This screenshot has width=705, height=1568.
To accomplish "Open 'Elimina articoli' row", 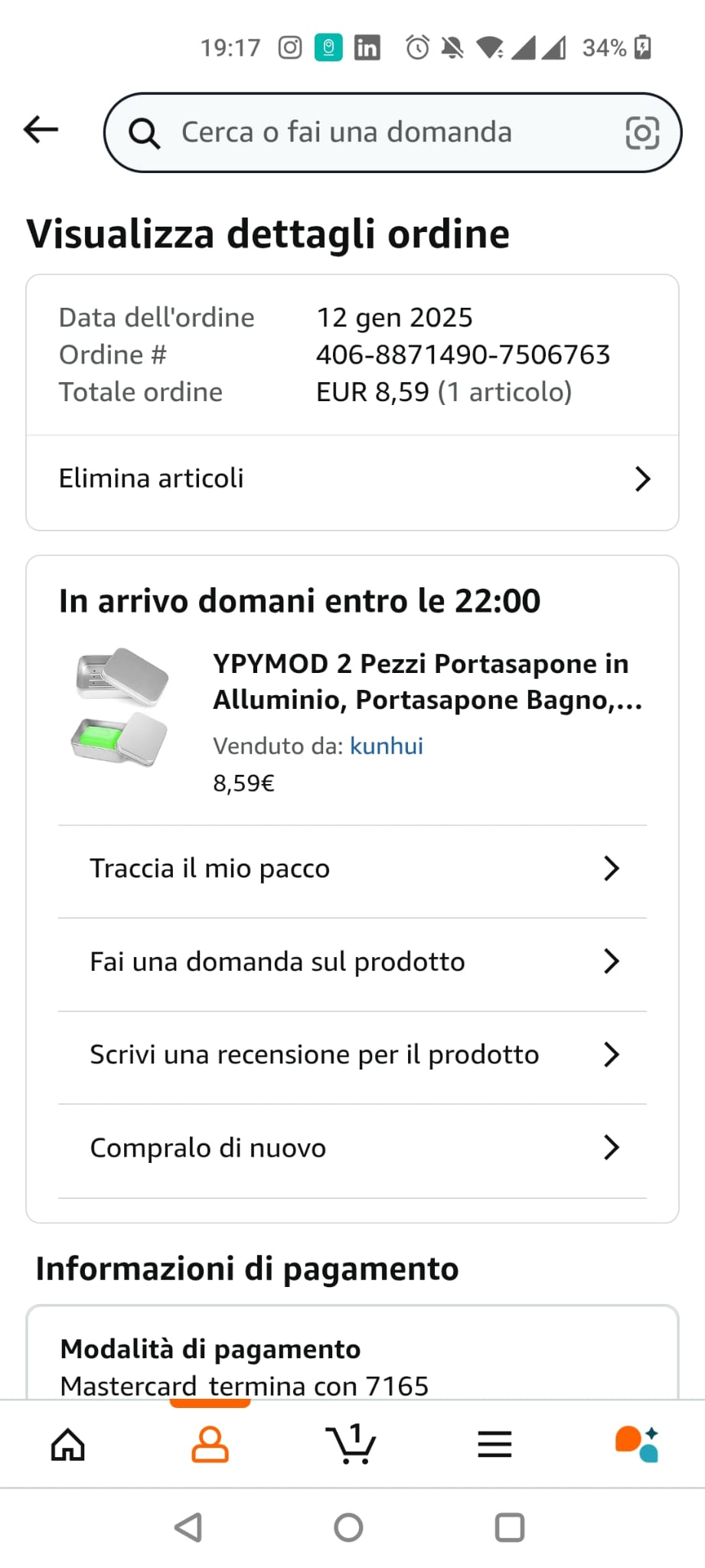I will 352,479.
